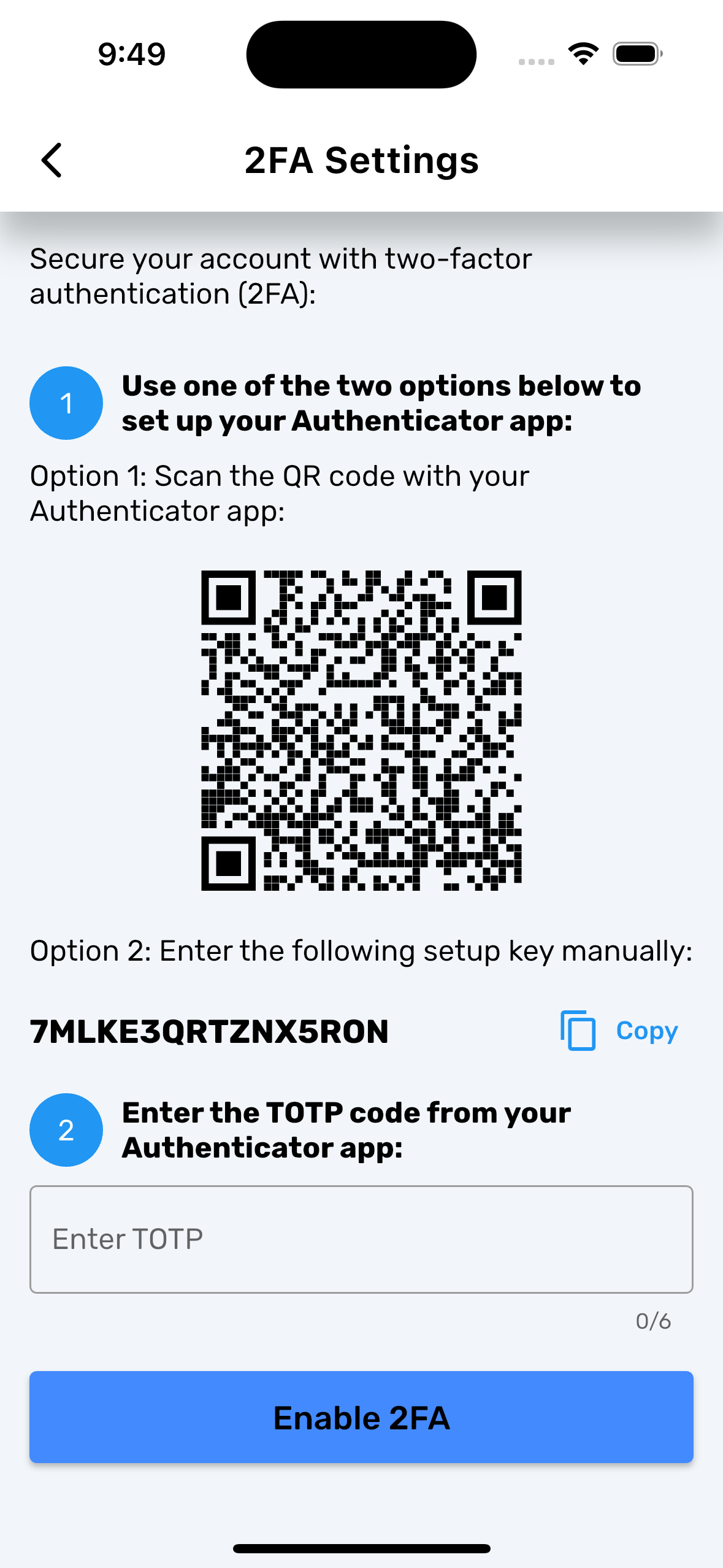Click the copy icon beside the setup key
The width and height of the screenshot is (723, 1568).
577,1031
